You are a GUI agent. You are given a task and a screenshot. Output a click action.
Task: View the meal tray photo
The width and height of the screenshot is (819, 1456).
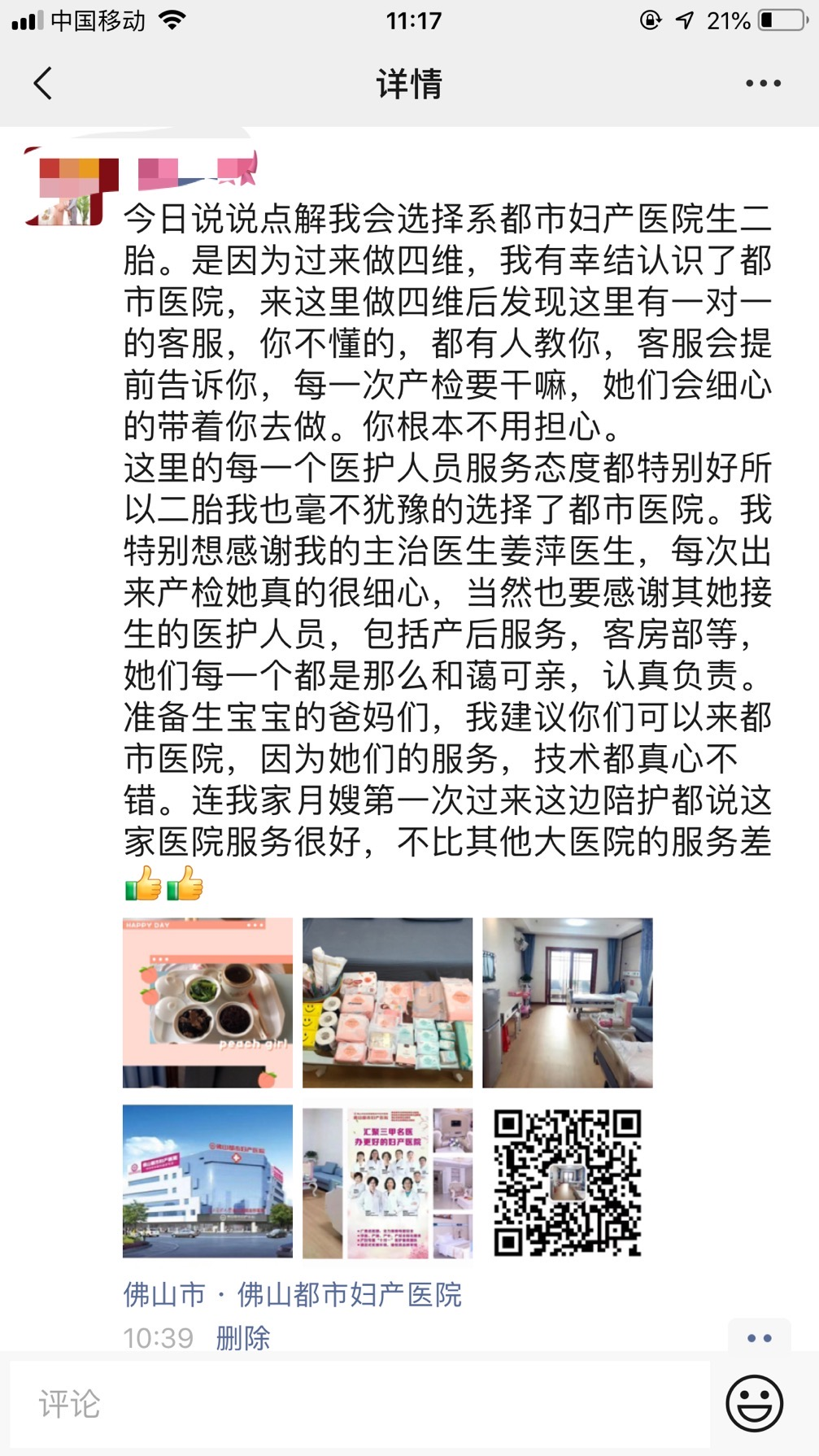207,1002
